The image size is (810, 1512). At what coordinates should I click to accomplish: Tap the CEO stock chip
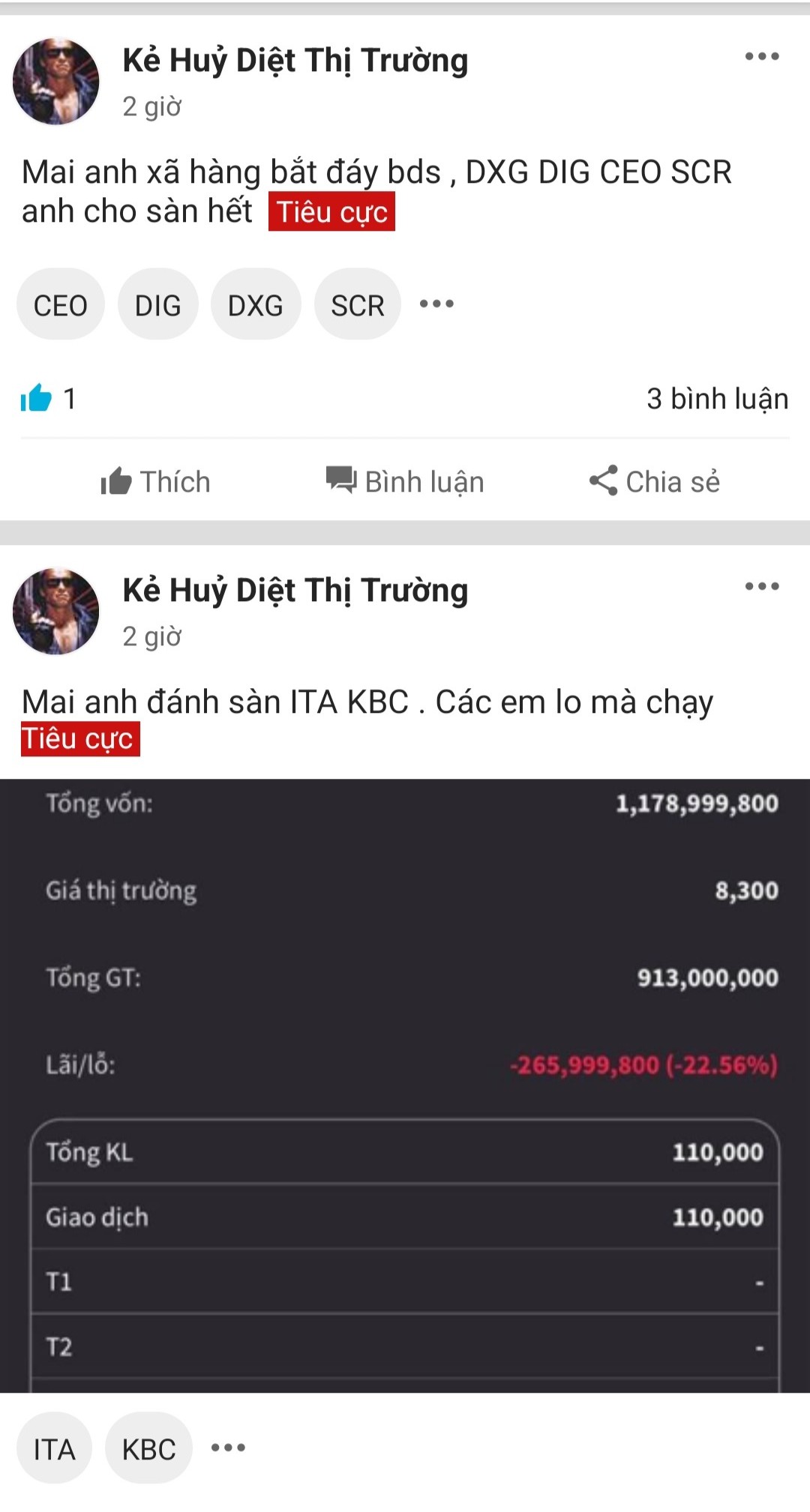tap(61, 305)
